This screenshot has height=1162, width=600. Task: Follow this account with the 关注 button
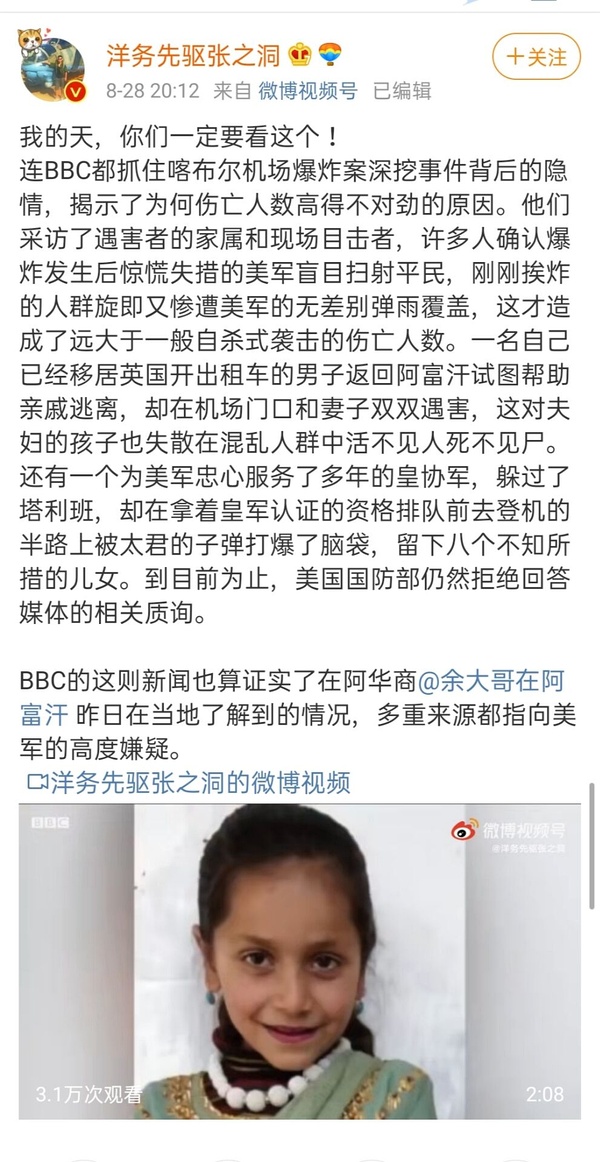pos(536,56)
